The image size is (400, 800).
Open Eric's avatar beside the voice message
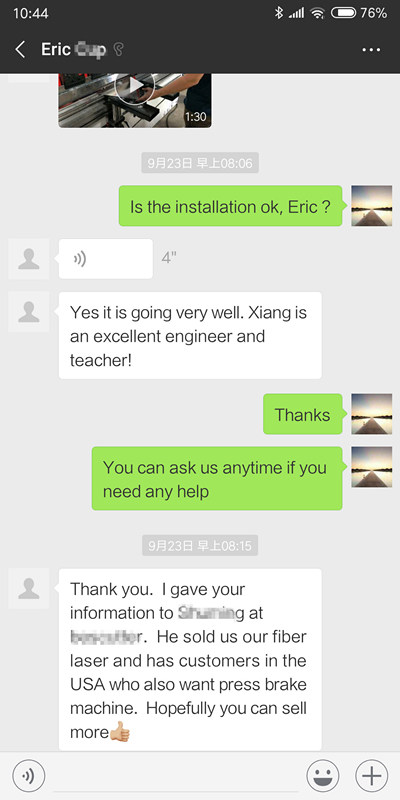coord(29,259)
